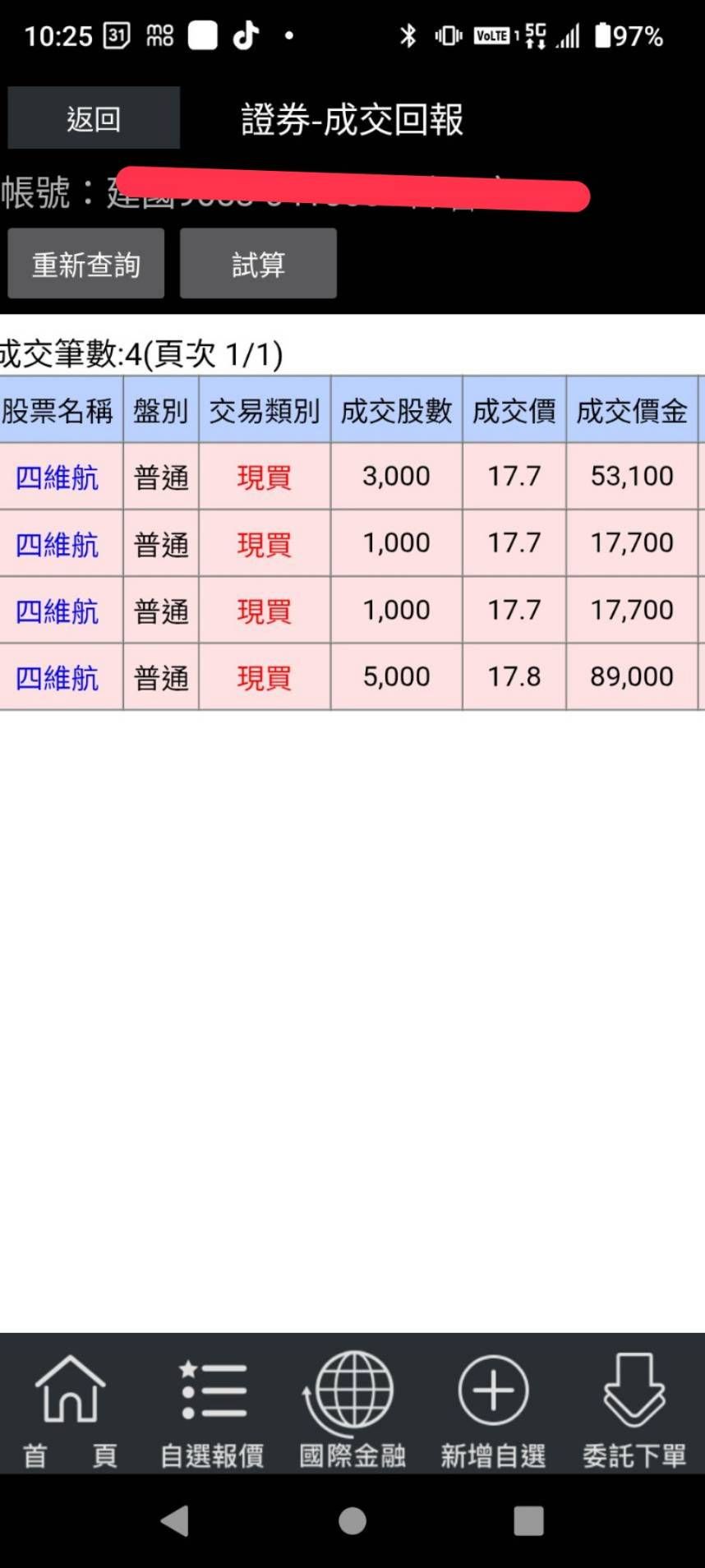
Task: Open the 國際金融 tab
Action: tap(352, 1410)
